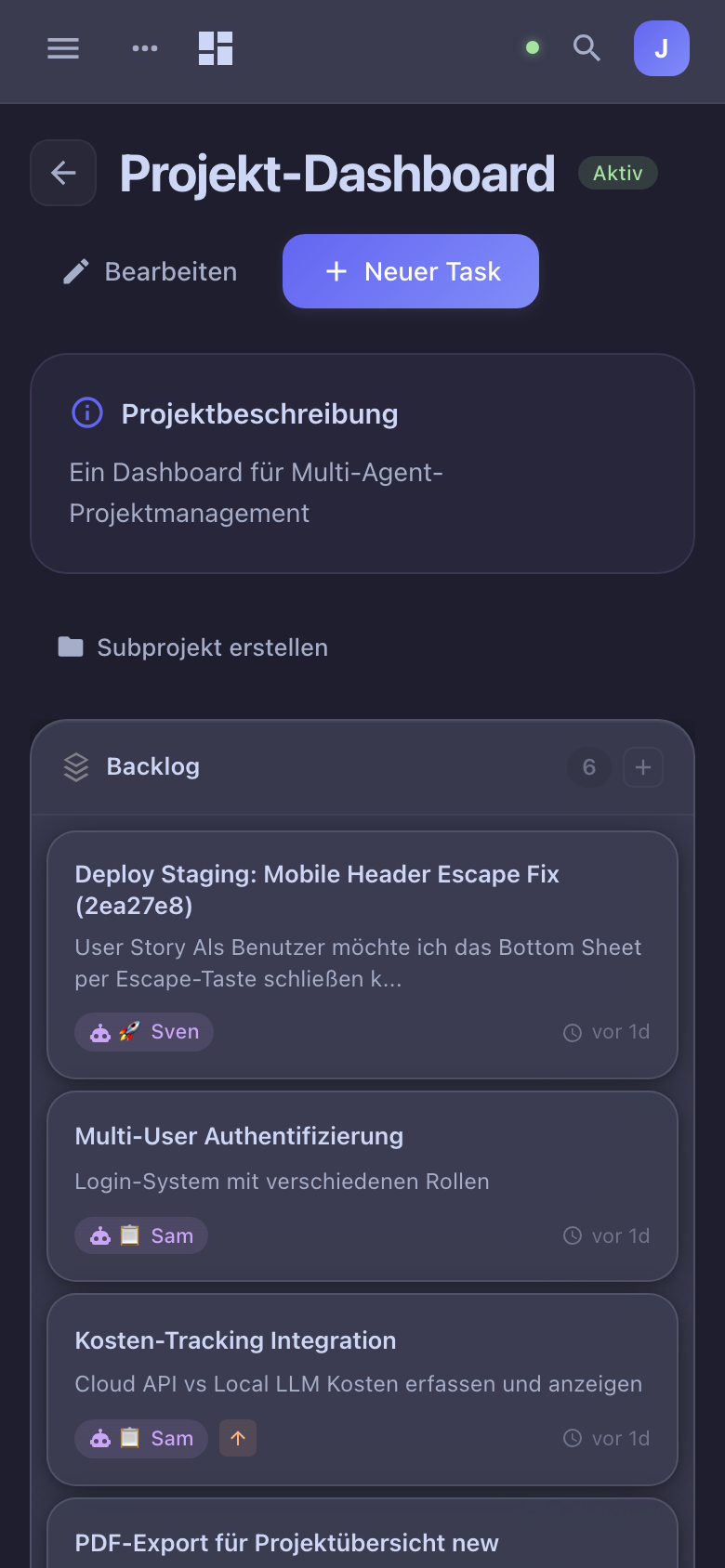This screenshot has height=1568, width=725.
Task: Open the hamburger navigation menu
Action: pyautogui.click(x=62, y=48)
